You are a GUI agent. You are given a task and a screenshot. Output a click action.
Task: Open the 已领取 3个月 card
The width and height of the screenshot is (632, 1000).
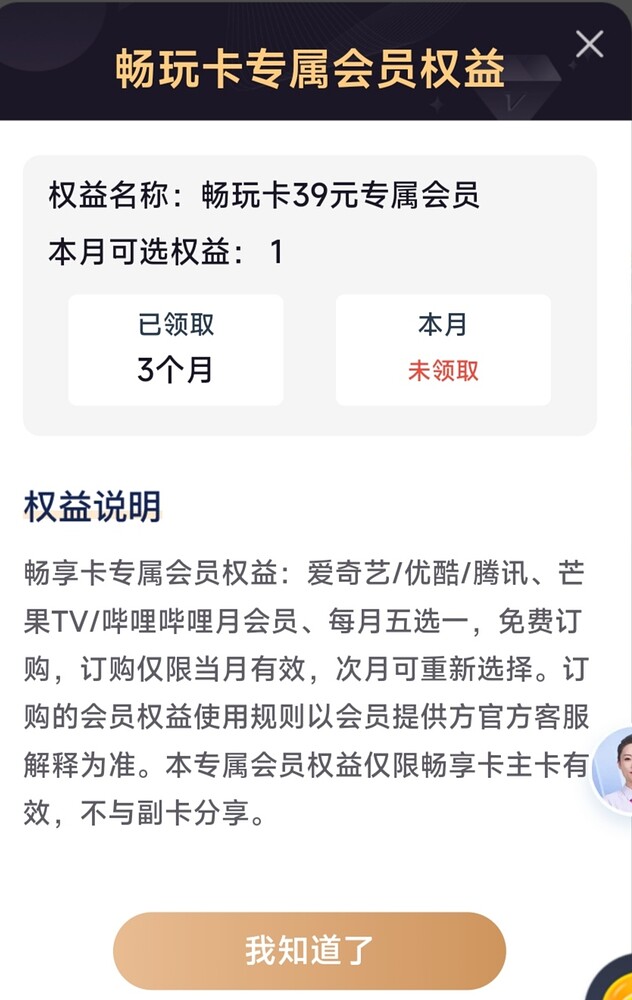tap(175, 349)
